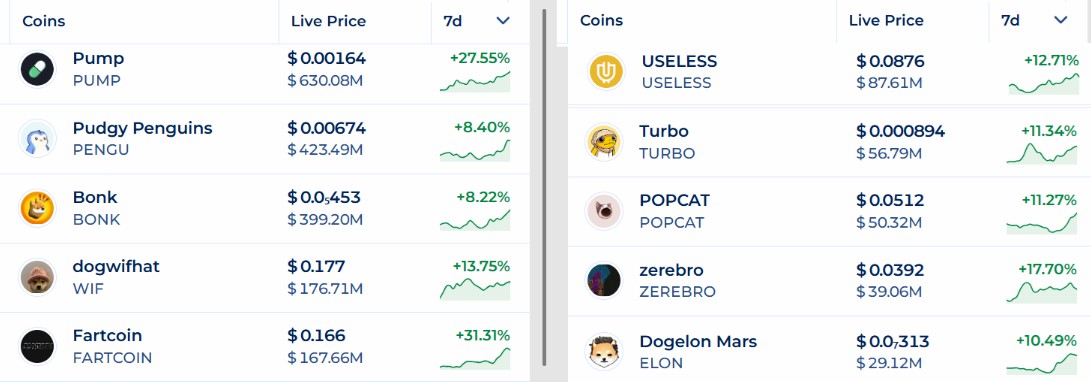Select the Bonk coin row
Screen dimensions: 1091x382
[x=264, y=209]
